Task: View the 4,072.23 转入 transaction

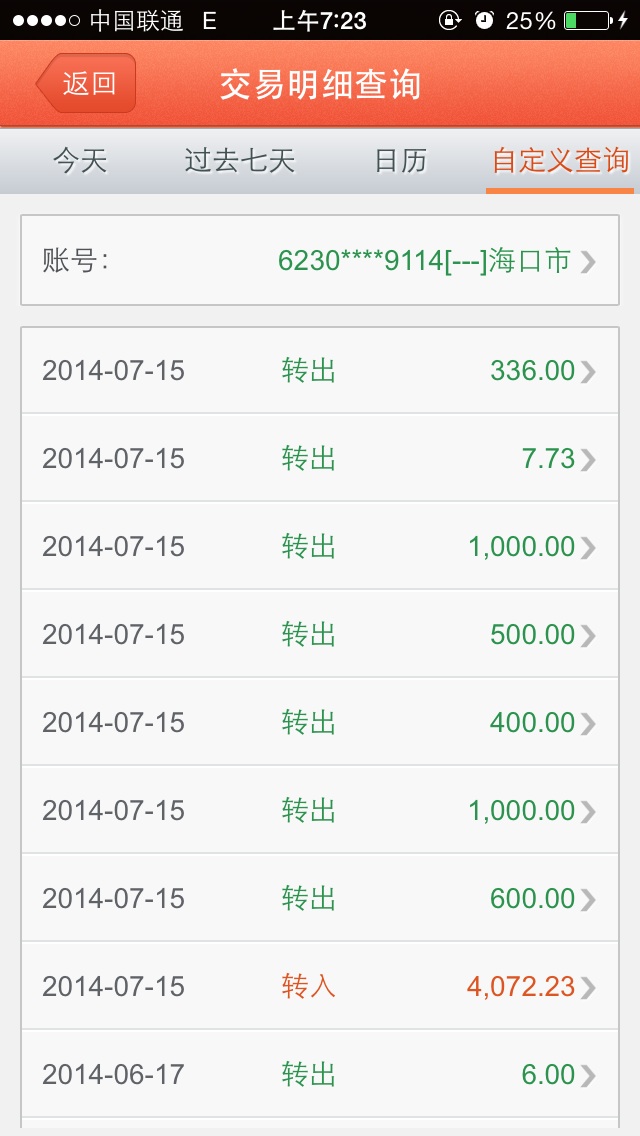Action: [320, 987]
